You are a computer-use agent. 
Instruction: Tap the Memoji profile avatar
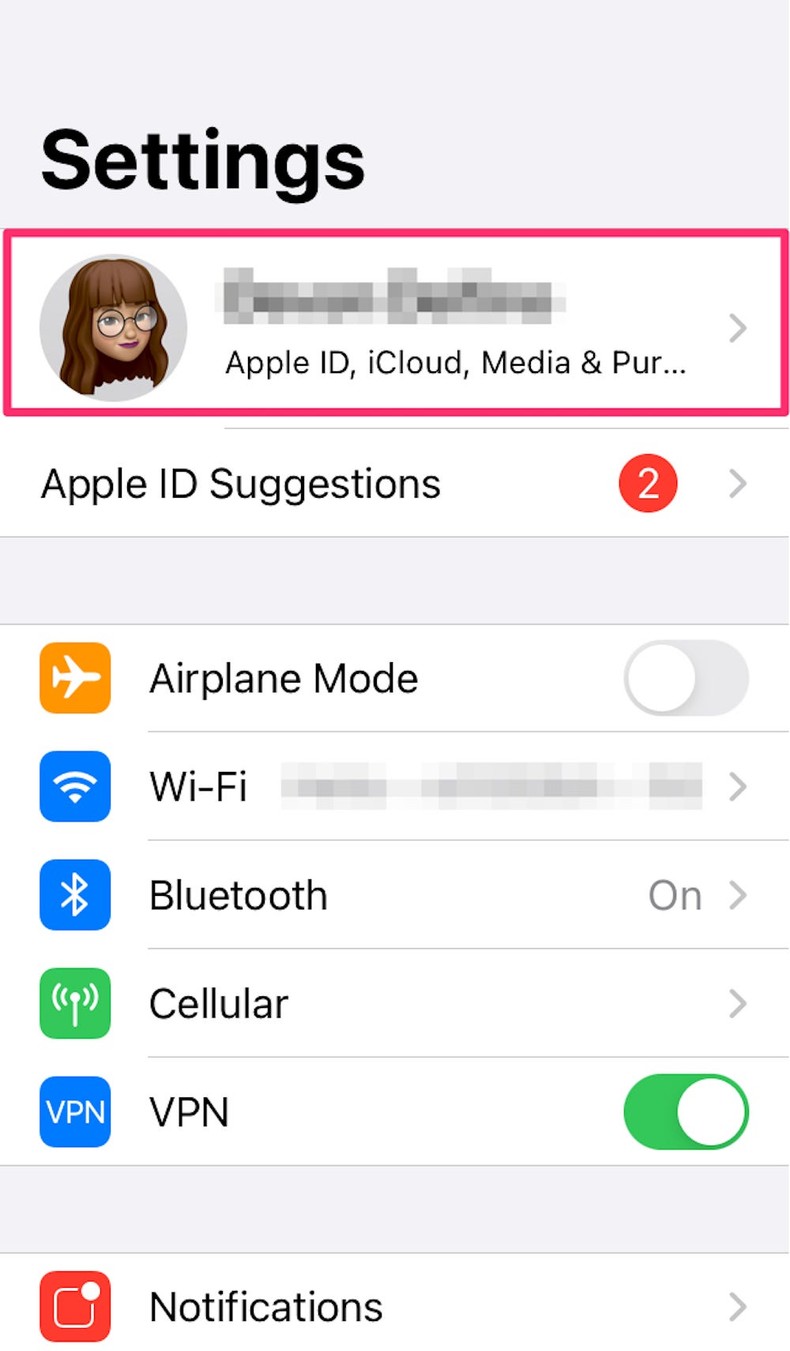pyautogui.click(x=113, y=327)
